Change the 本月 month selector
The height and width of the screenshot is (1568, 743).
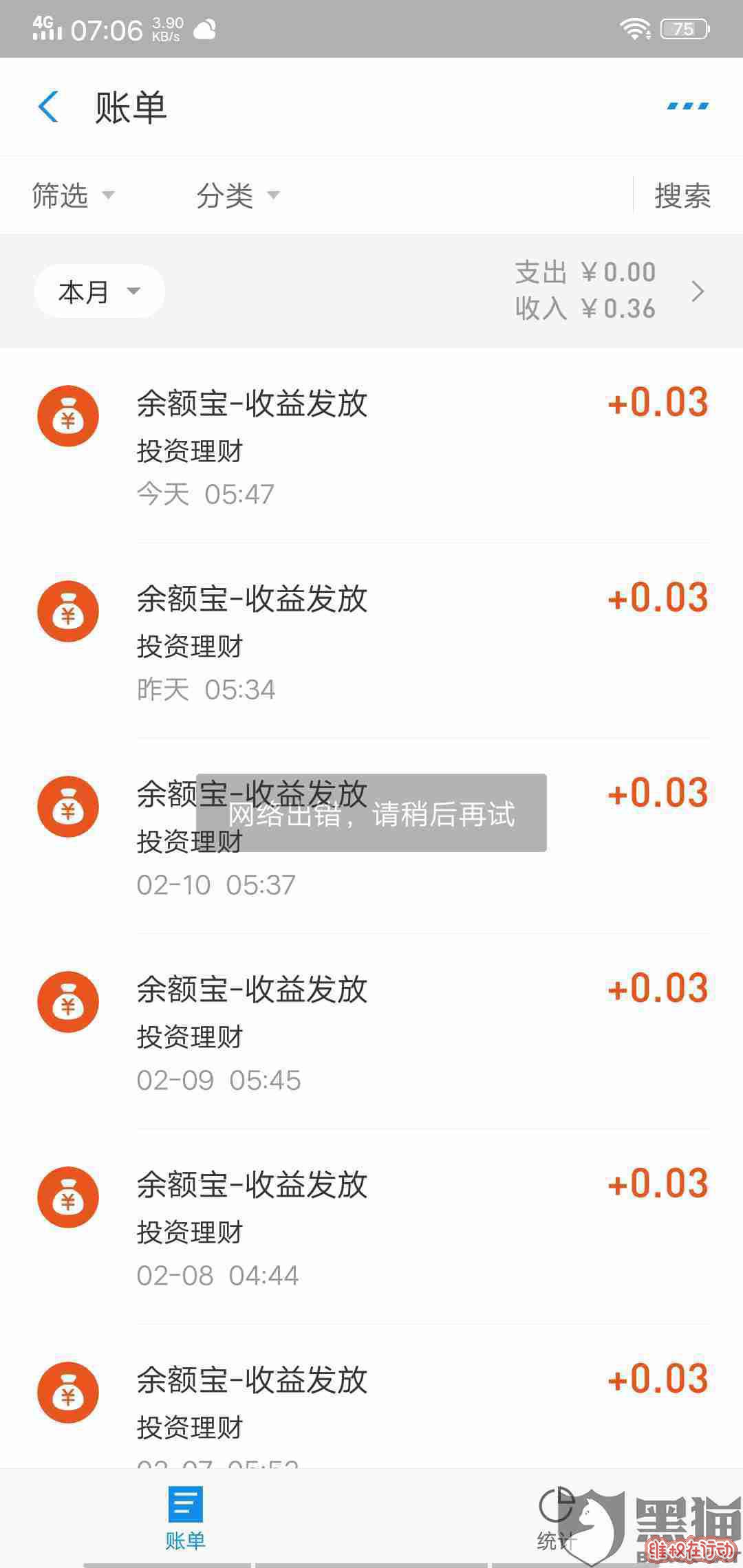(x=99, y=292)
